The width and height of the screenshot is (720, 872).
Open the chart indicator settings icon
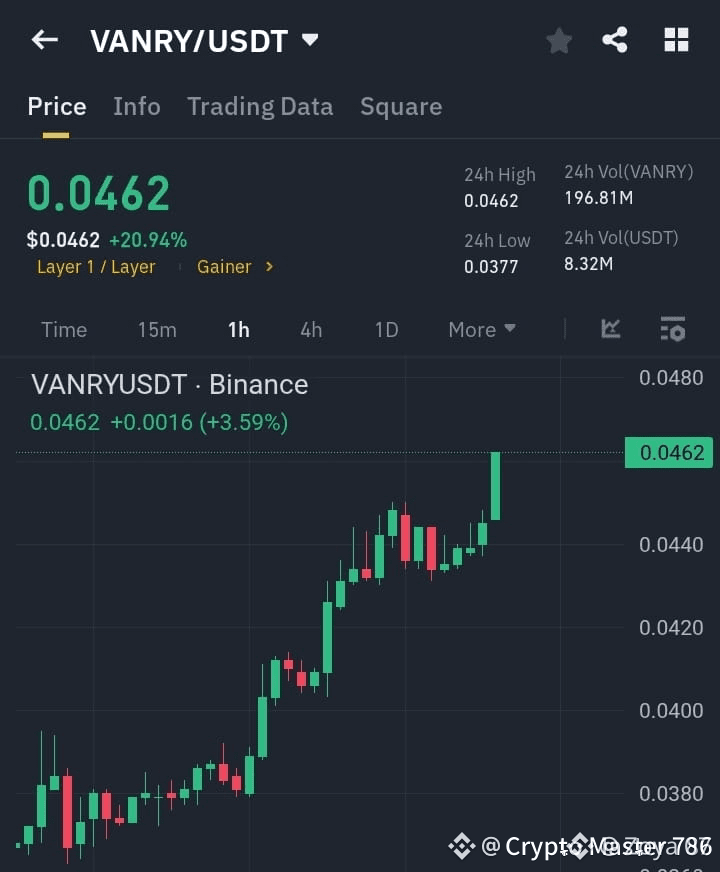673,328
